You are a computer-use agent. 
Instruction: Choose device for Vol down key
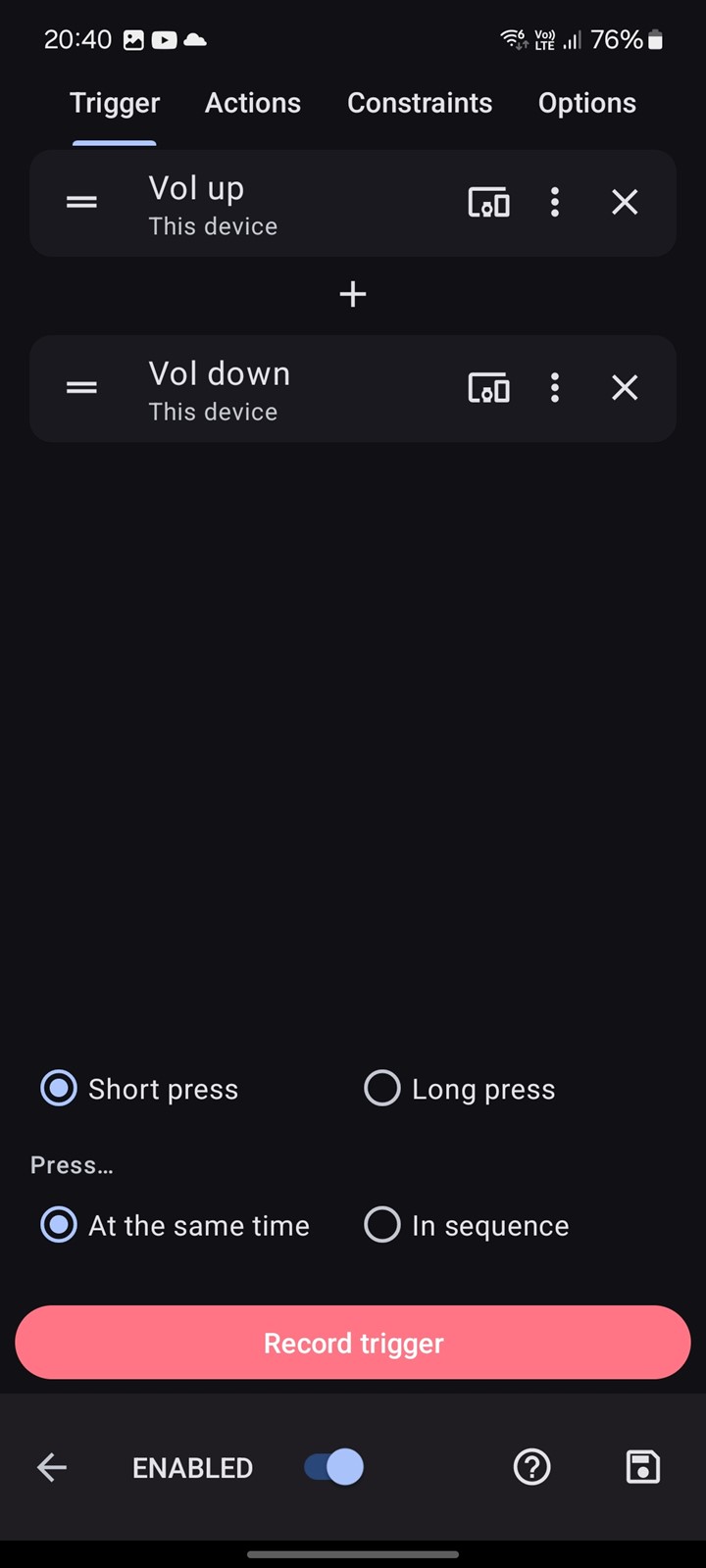[488, 388]
